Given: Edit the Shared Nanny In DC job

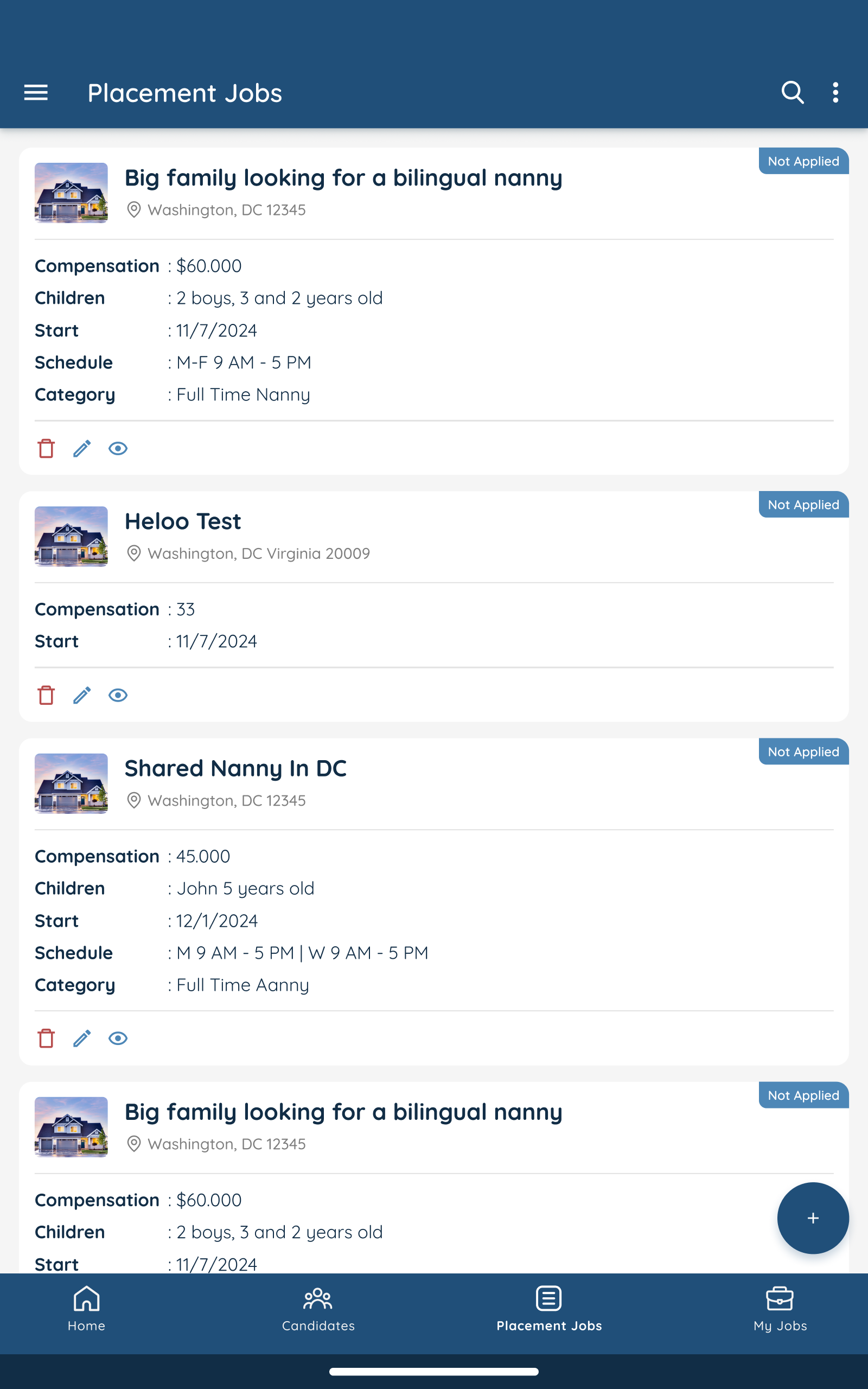Looking at the screenshot, I should point(82,1038).
